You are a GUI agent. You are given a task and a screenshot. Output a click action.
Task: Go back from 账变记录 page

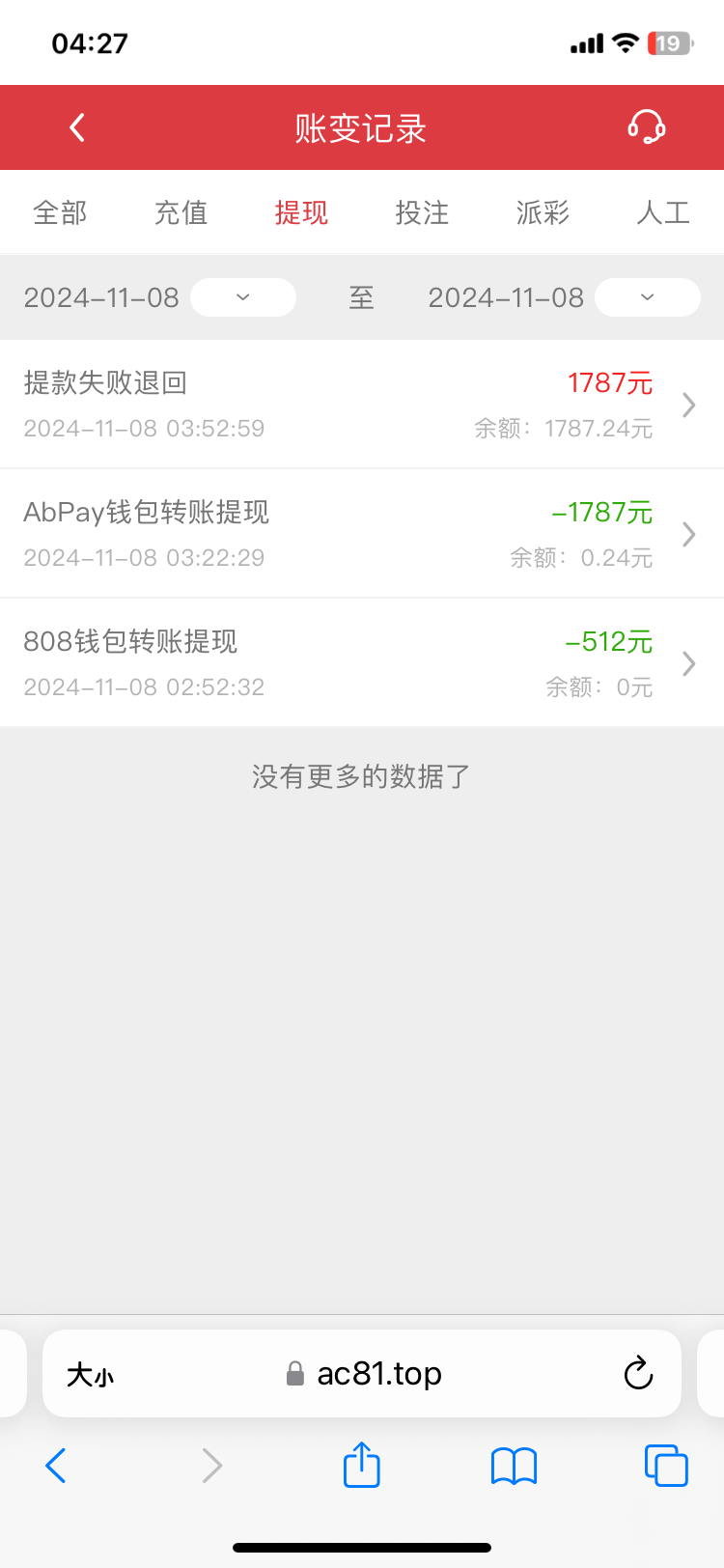[x=77, y=127]
